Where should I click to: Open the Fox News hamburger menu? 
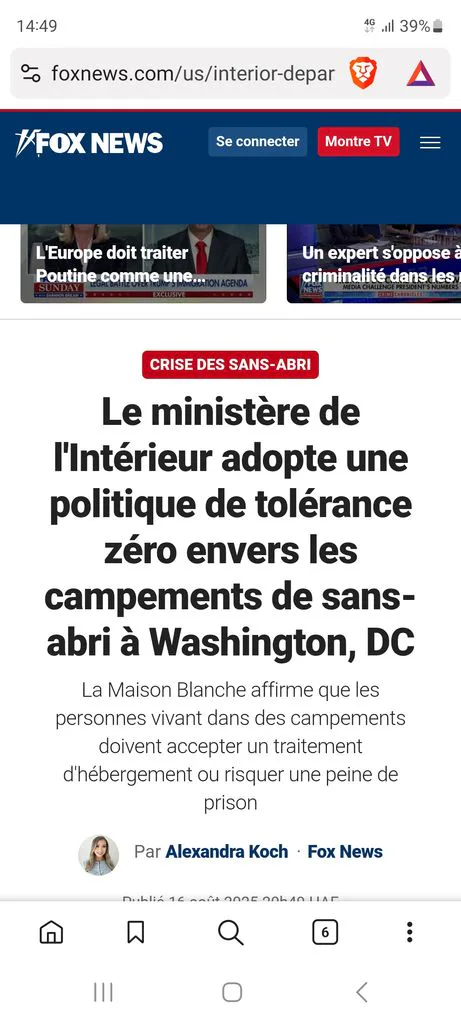[x=430, y=142]
